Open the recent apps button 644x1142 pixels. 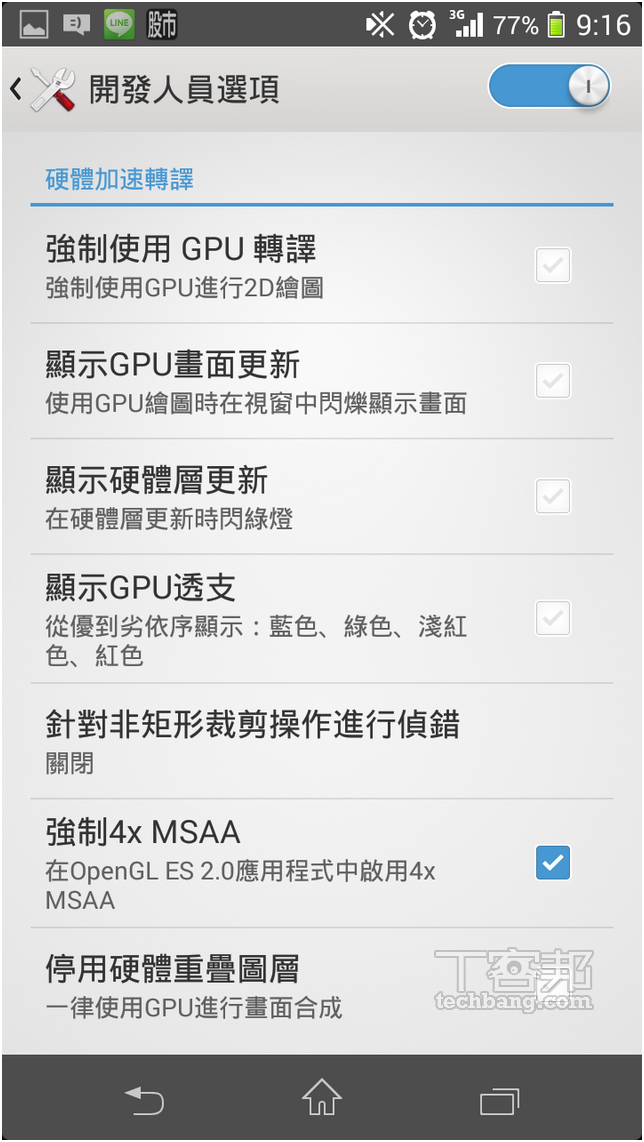[x=500, y=1099]
